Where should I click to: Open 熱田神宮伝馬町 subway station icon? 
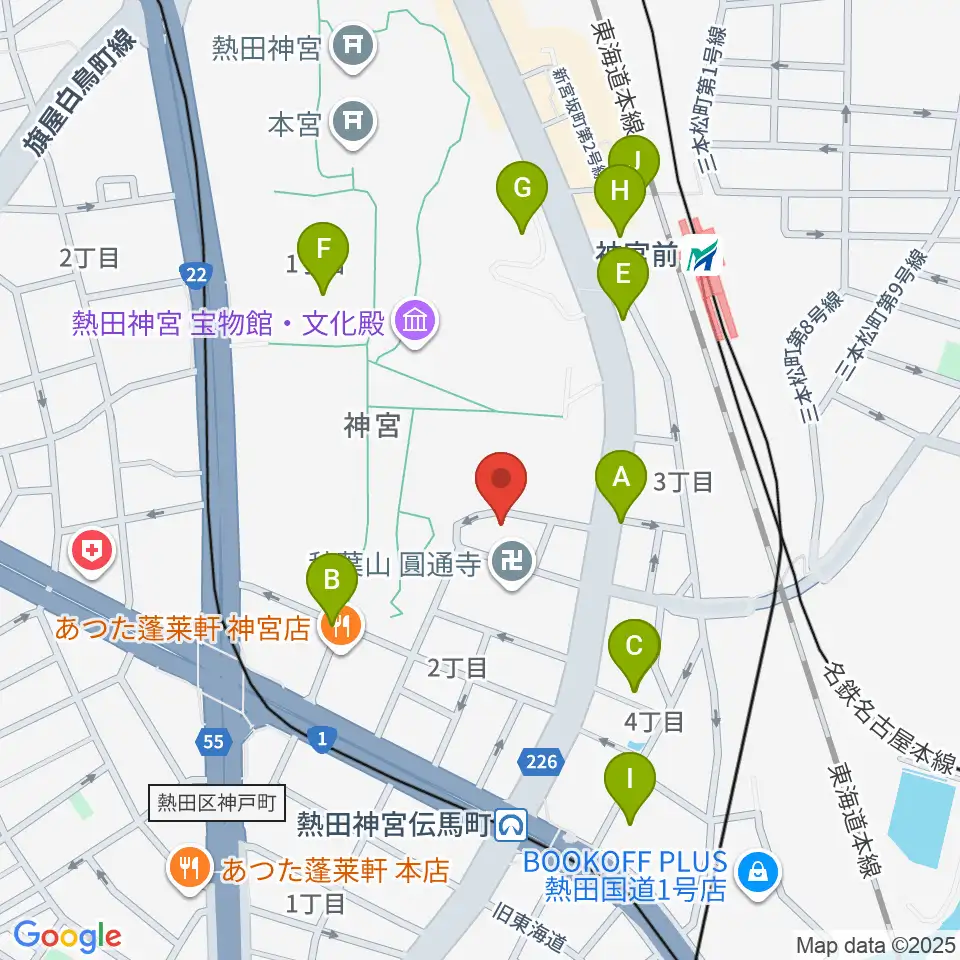(511, 825)
